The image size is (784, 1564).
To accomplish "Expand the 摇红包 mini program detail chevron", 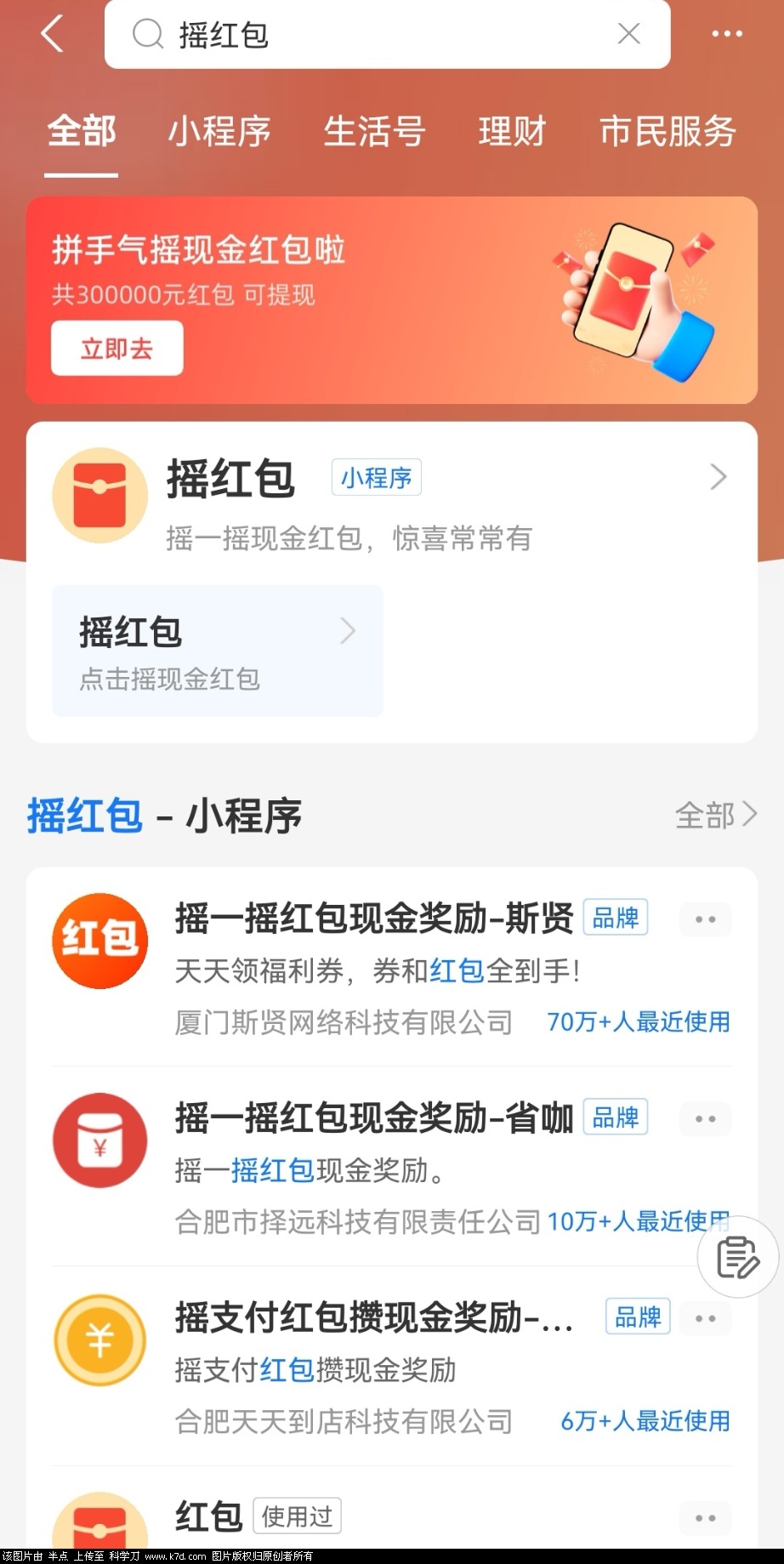I will coord(717,477).
